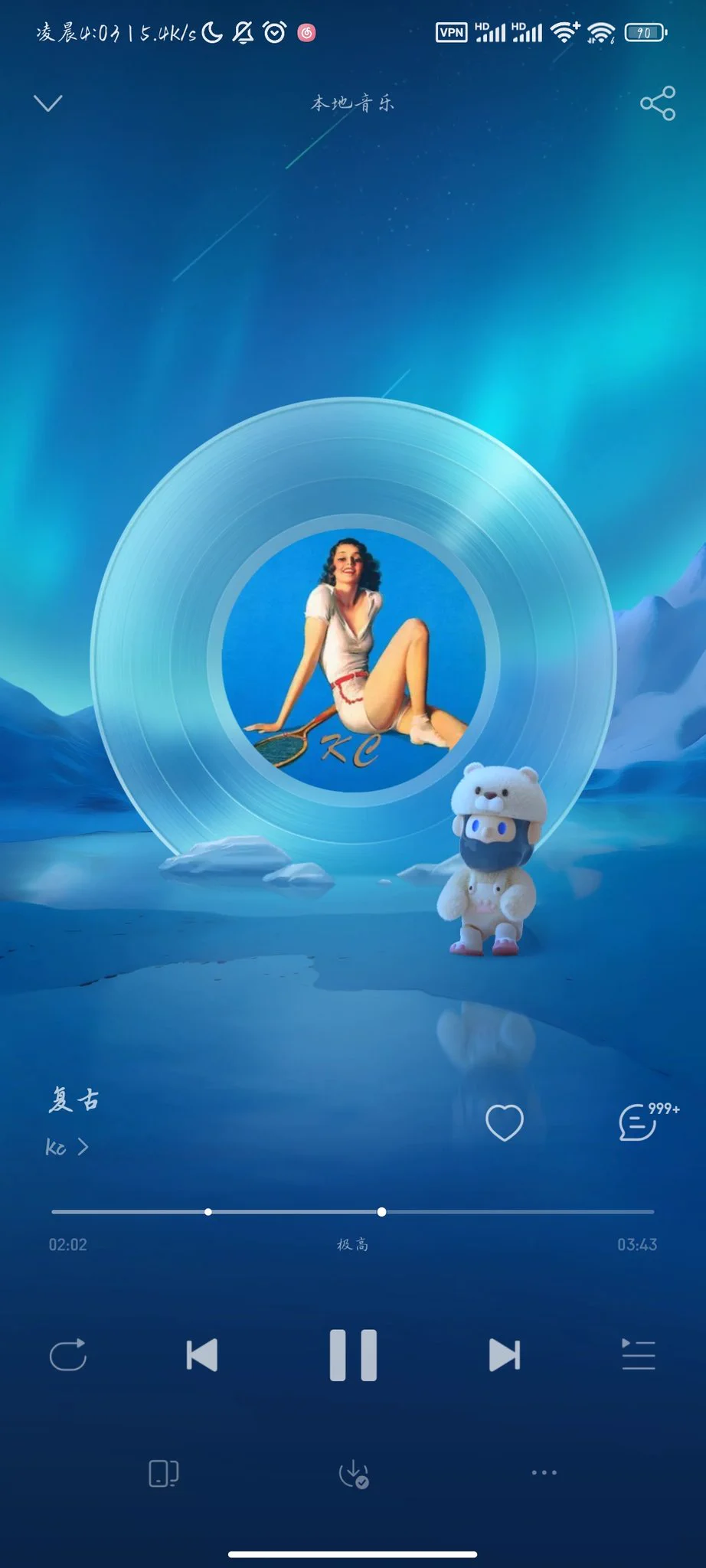Tap the vinyl album cover
This screenshot has height=1568, width=706.
(x=353, y=660)
